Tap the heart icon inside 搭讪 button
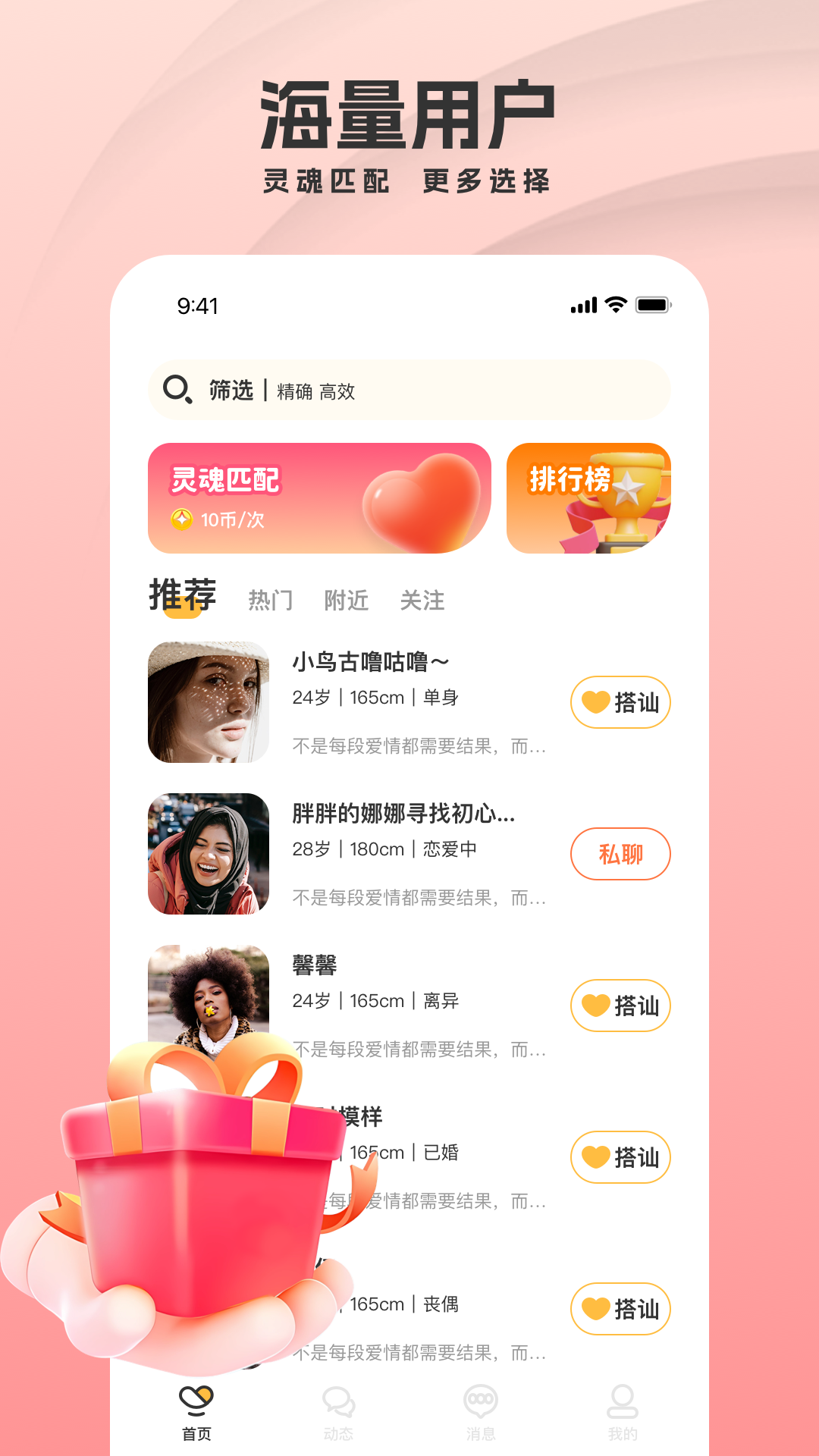The image size is (819, 1456). click(596, 702)
